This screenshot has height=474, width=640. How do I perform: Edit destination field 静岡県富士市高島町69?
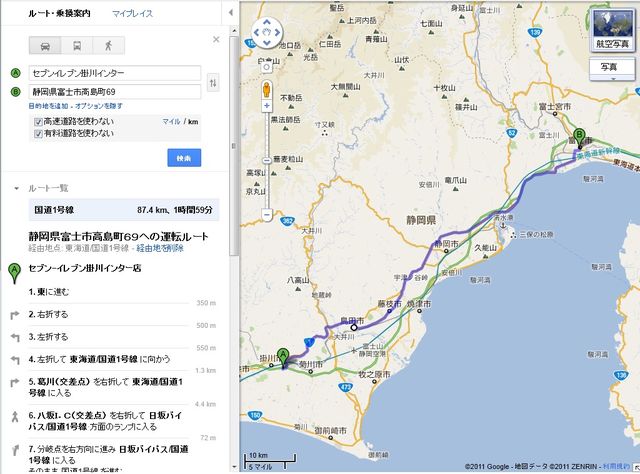pyautogui.click(x=115, y=92)
